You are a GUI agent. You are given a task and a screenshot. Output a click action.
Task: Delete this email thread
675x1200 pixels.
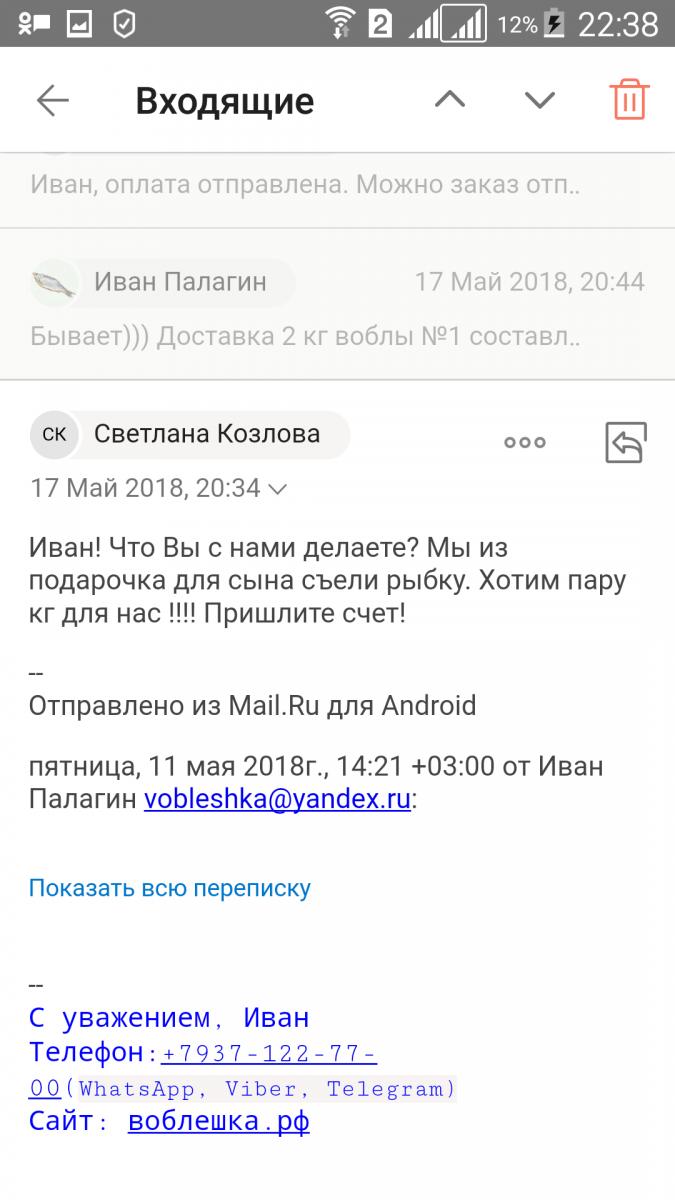tap(629, 100)
